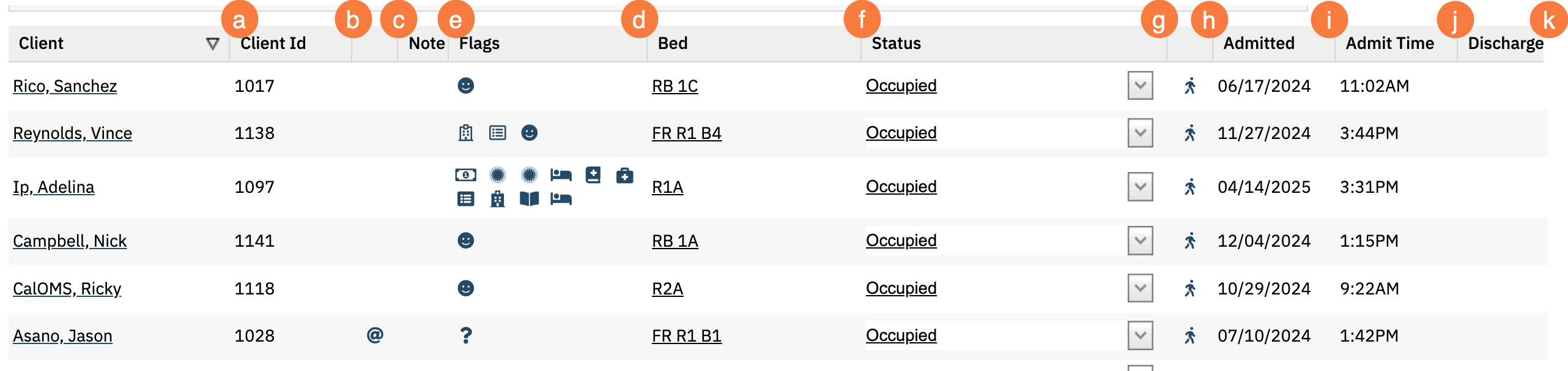The image size is (1568, 371).
Task: Open client CalOMS, Ricky
Action: coord(67,289)
